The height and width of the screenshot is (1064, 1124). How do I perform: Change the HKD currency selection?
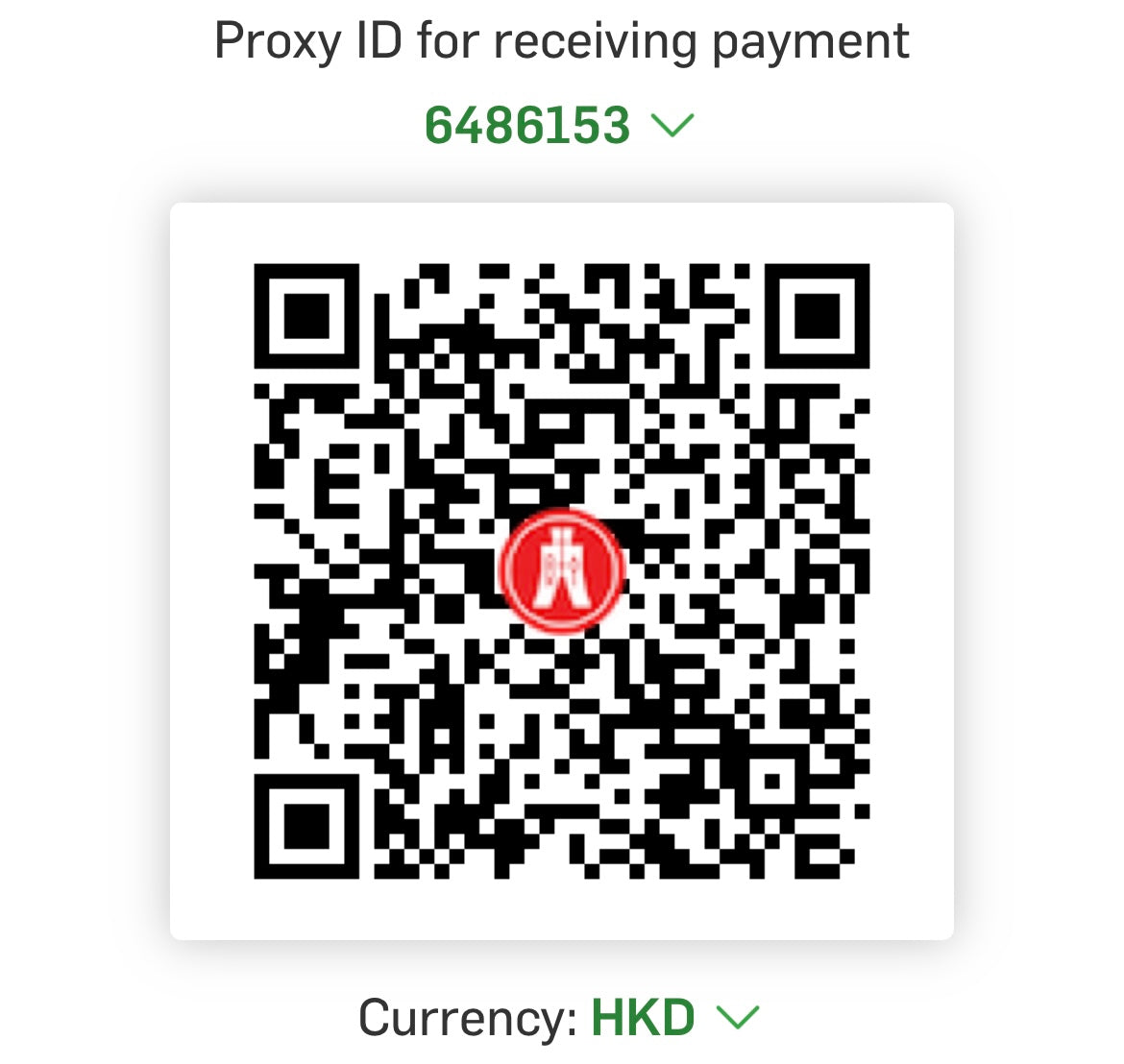[737, 1017]
